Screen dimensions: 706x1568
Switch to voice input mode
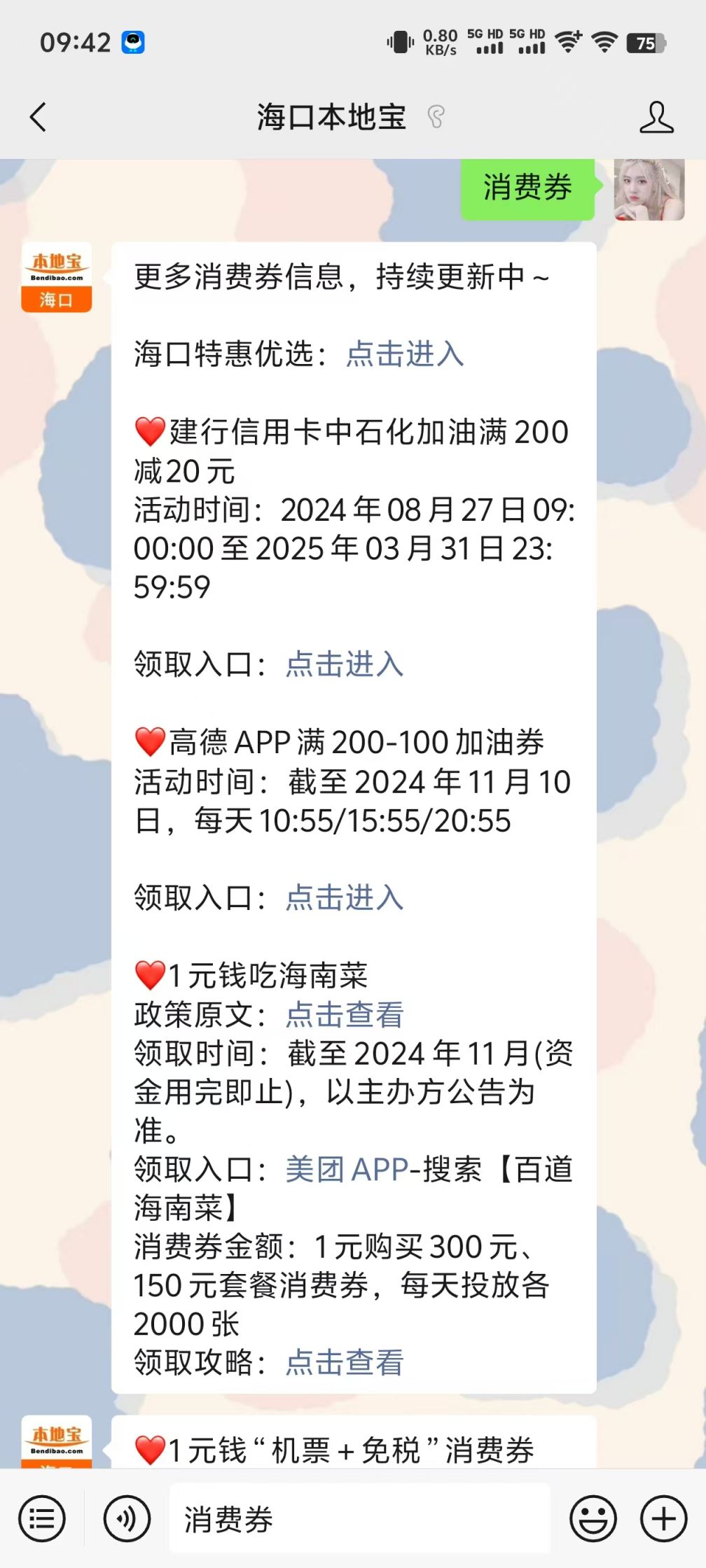pyautogui.click(x=127, y=1518)
